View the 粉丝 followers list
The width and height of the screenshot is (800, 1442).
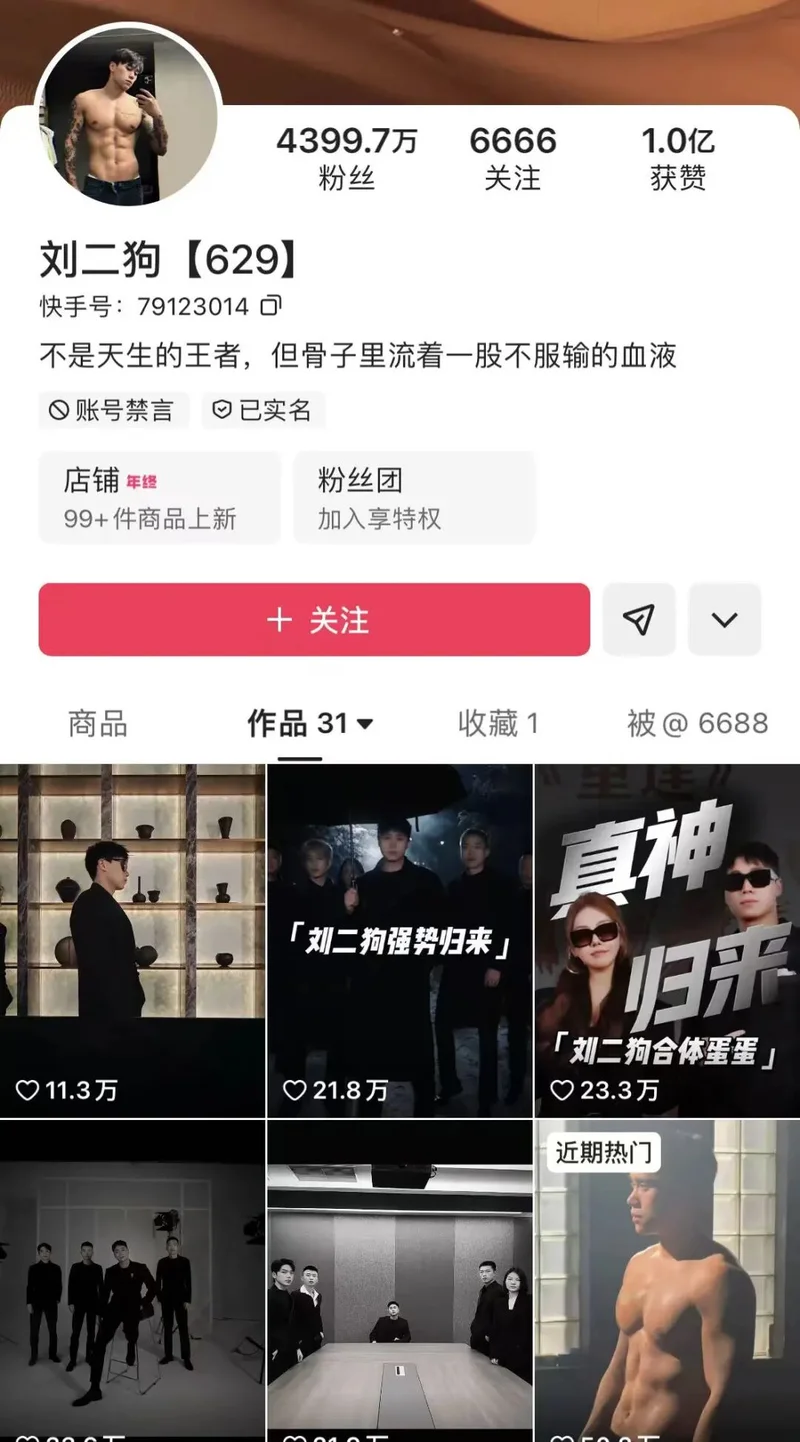click(x=346, y=158)
